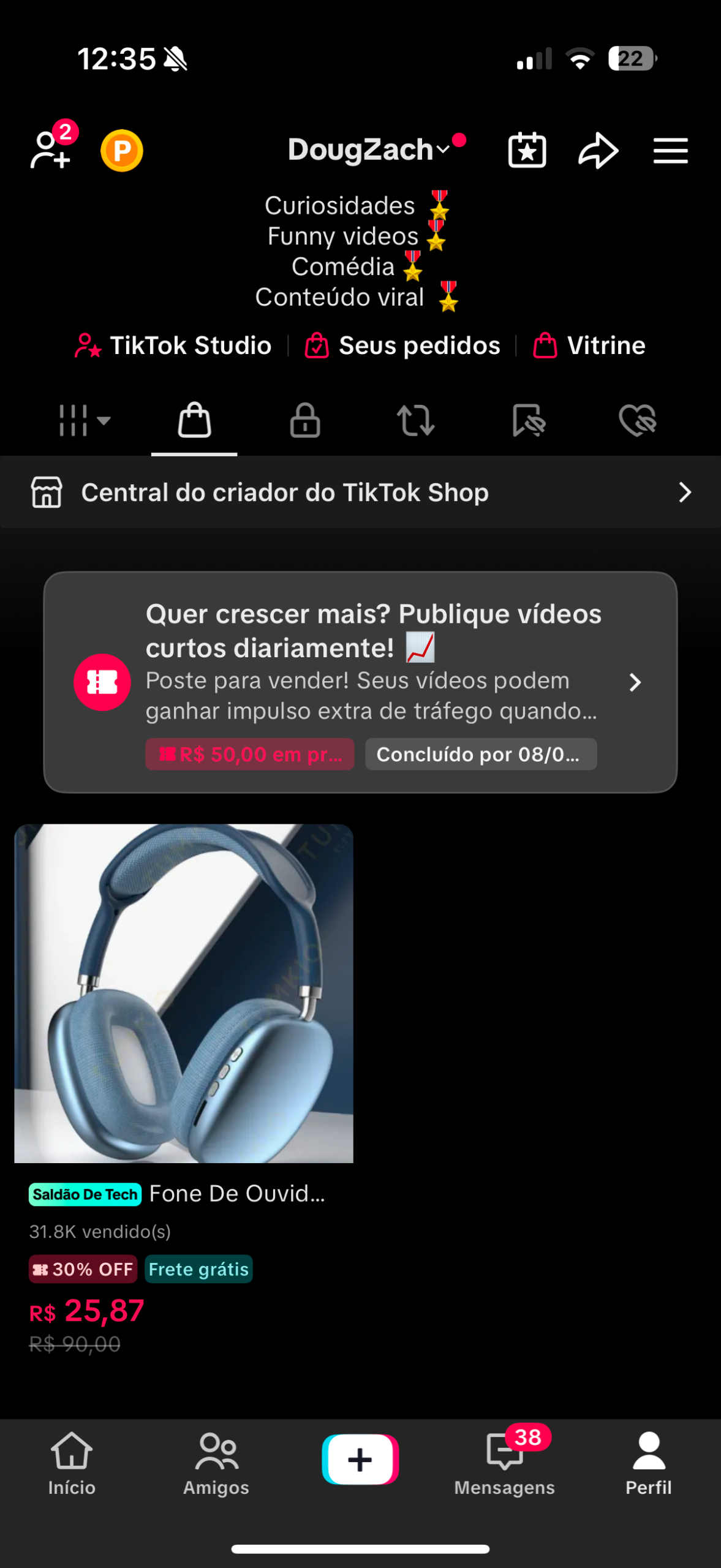
Task: Open the Mensagens inbox tab
Action: [x=504, y=1464]
